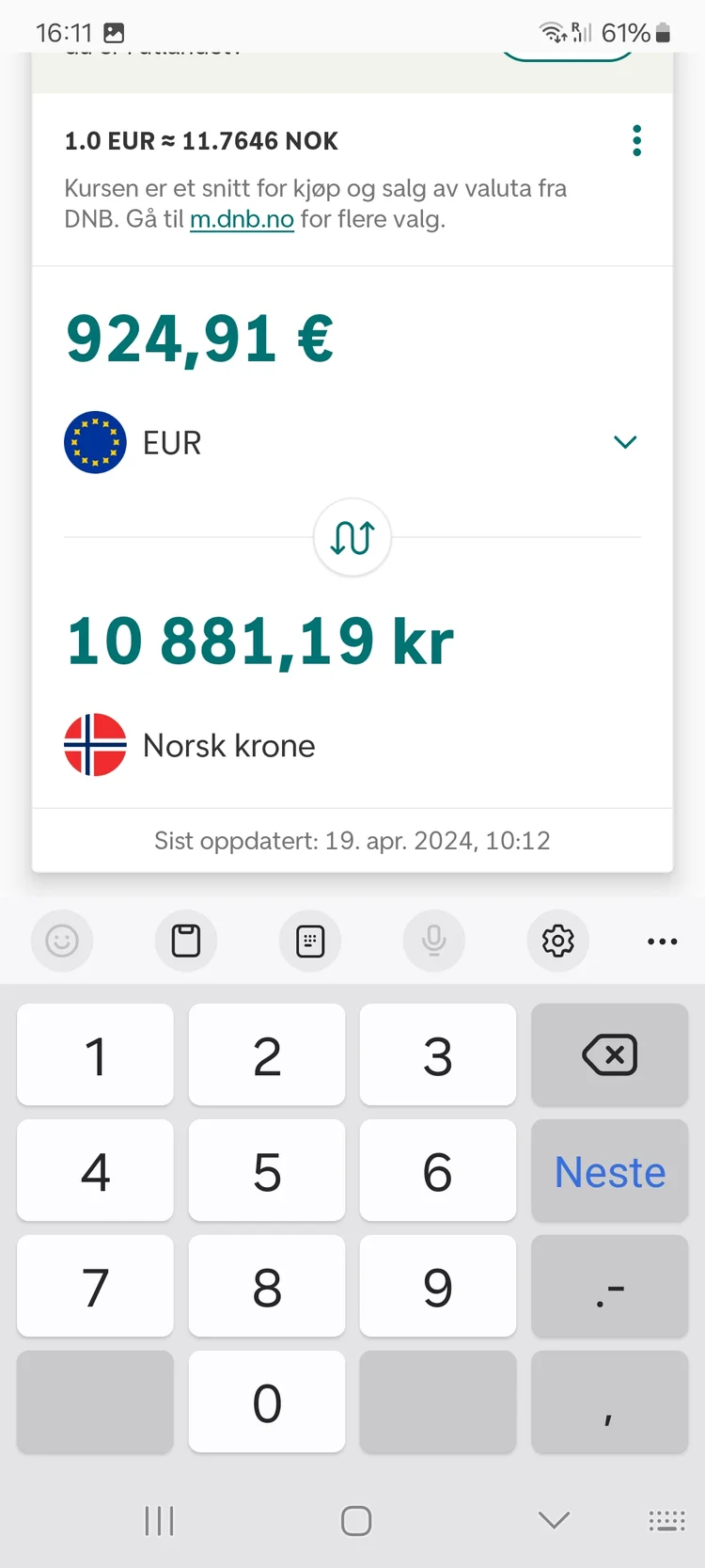Enter the comma key on the keypad
Screen dimensions: 705x1568
tap(610, 1402)
